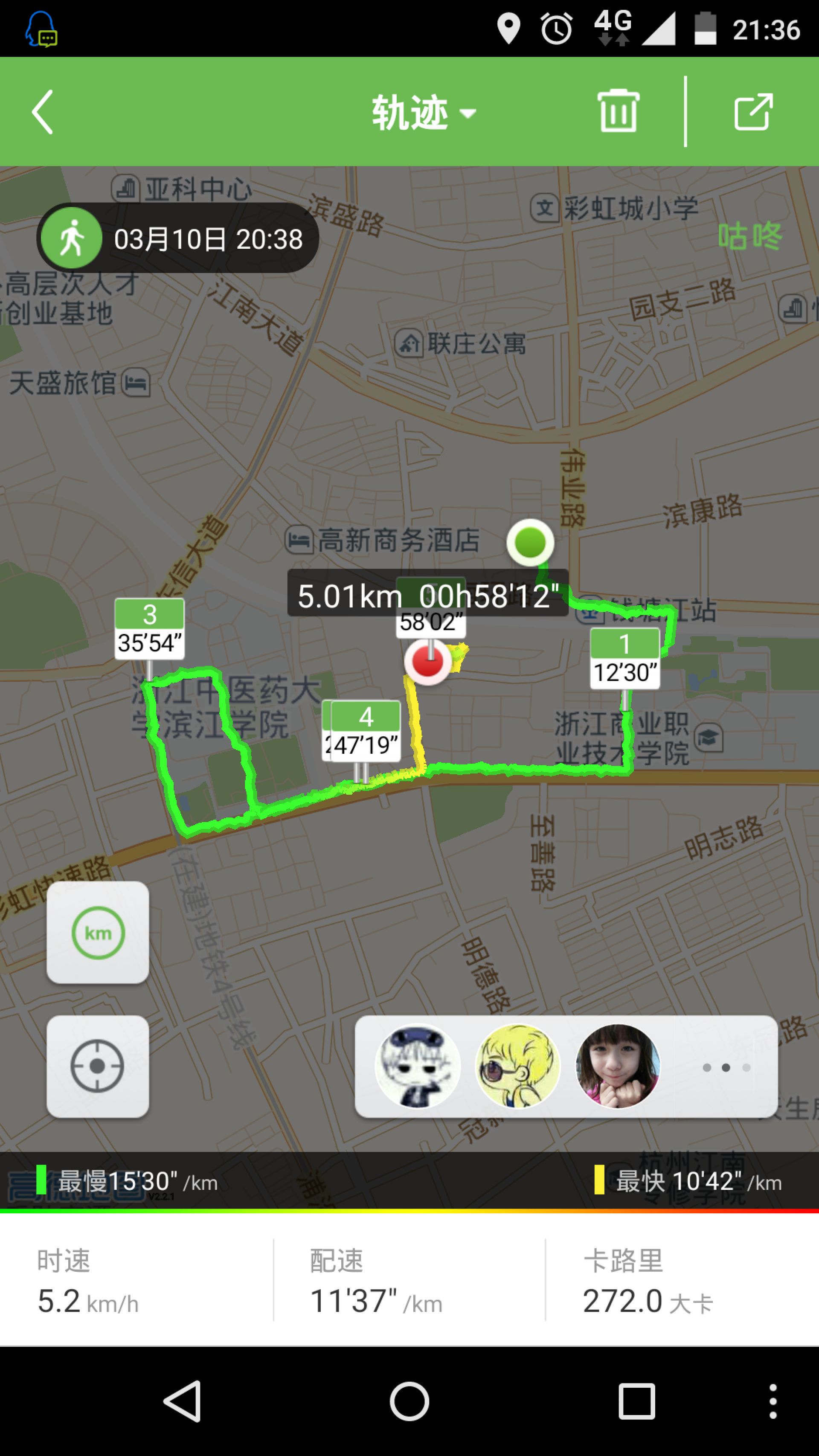This screenshot has height=1456, width=819.
Task: Open the system recent apps button
Action: (636, 1401)
